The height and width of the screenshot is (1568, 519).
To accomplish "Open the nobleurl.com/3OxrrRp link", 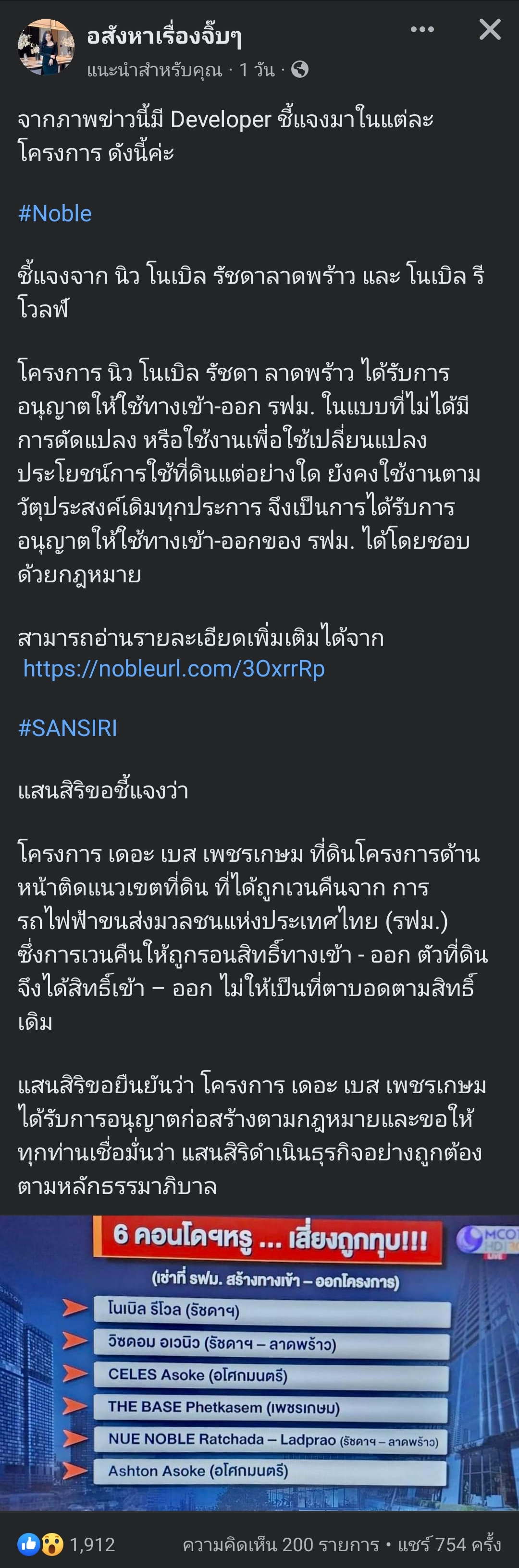I will pos(173,669).
